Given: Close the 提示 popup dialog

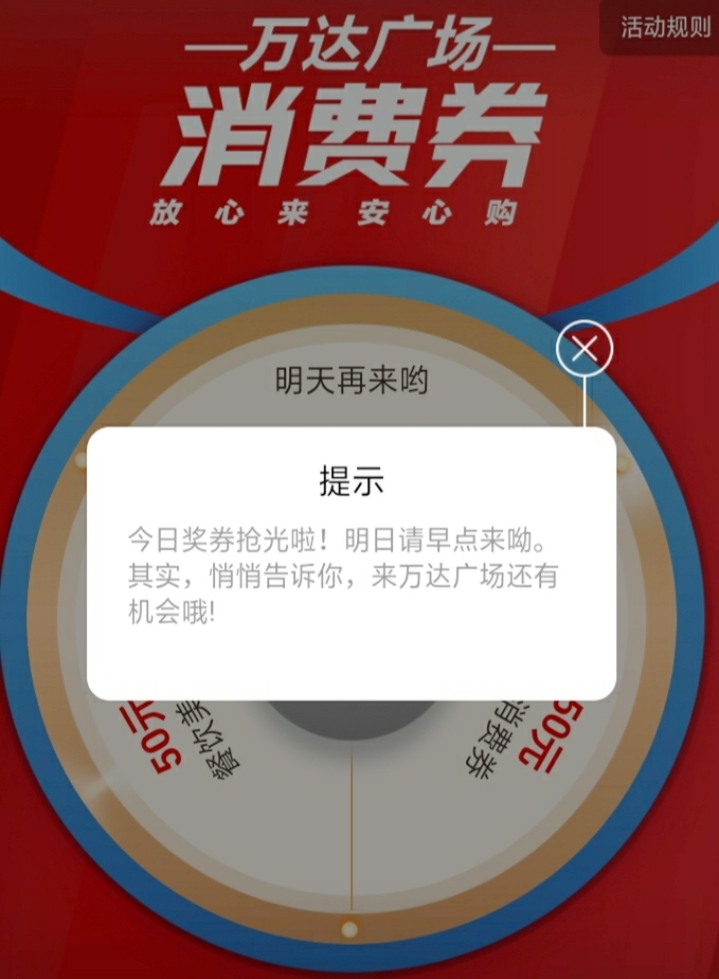Looking at the screenshot, I should coord(585,349).
